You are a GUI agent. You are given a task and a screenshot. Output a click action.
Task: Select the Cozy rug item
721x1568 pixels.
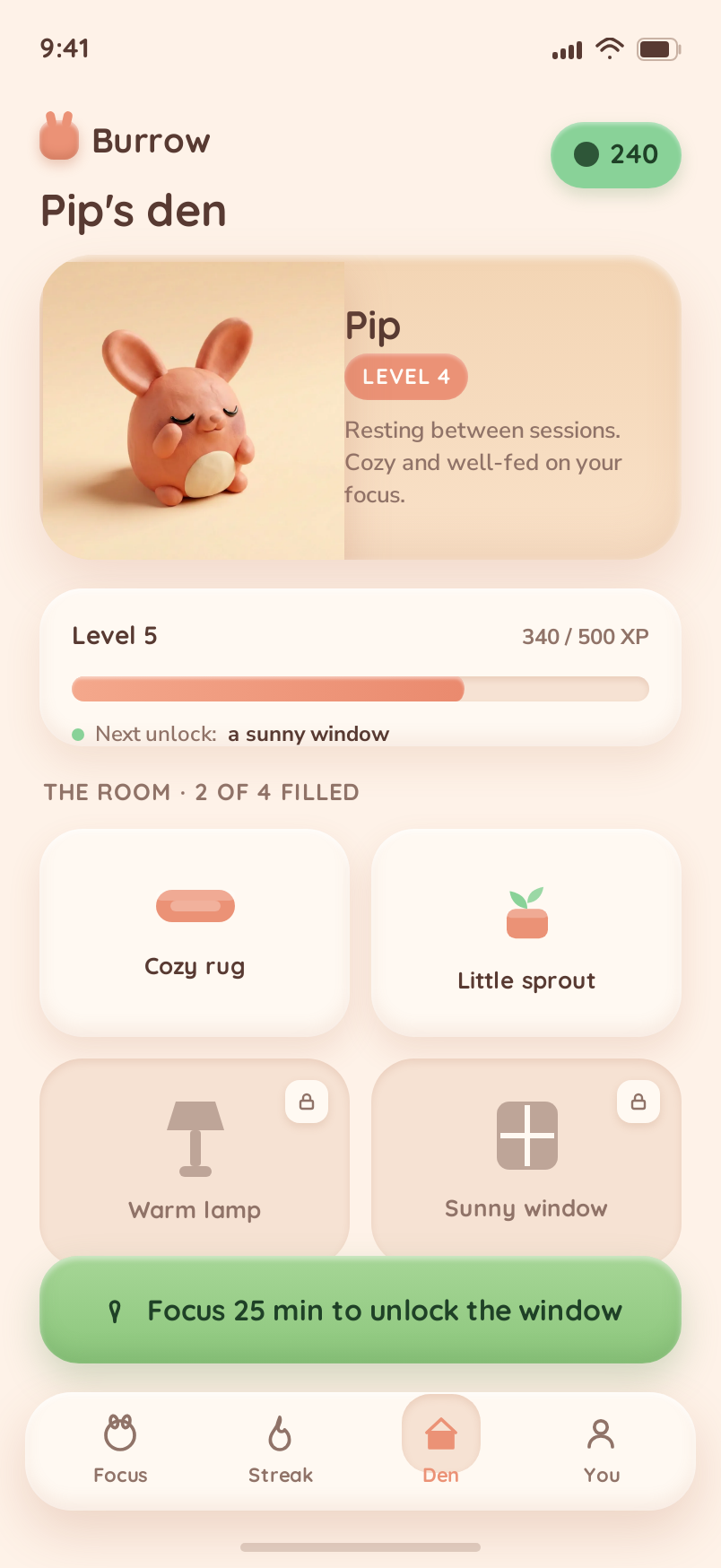click(195, 933)
